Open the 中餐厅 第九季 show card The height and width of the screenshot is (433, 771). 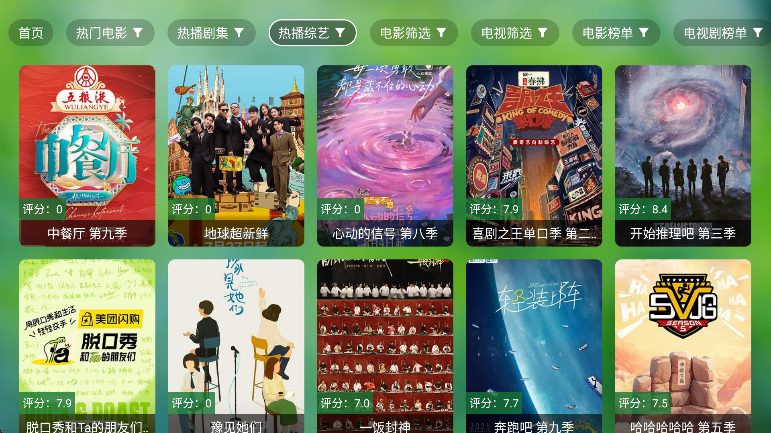click(x=87, y=155)
